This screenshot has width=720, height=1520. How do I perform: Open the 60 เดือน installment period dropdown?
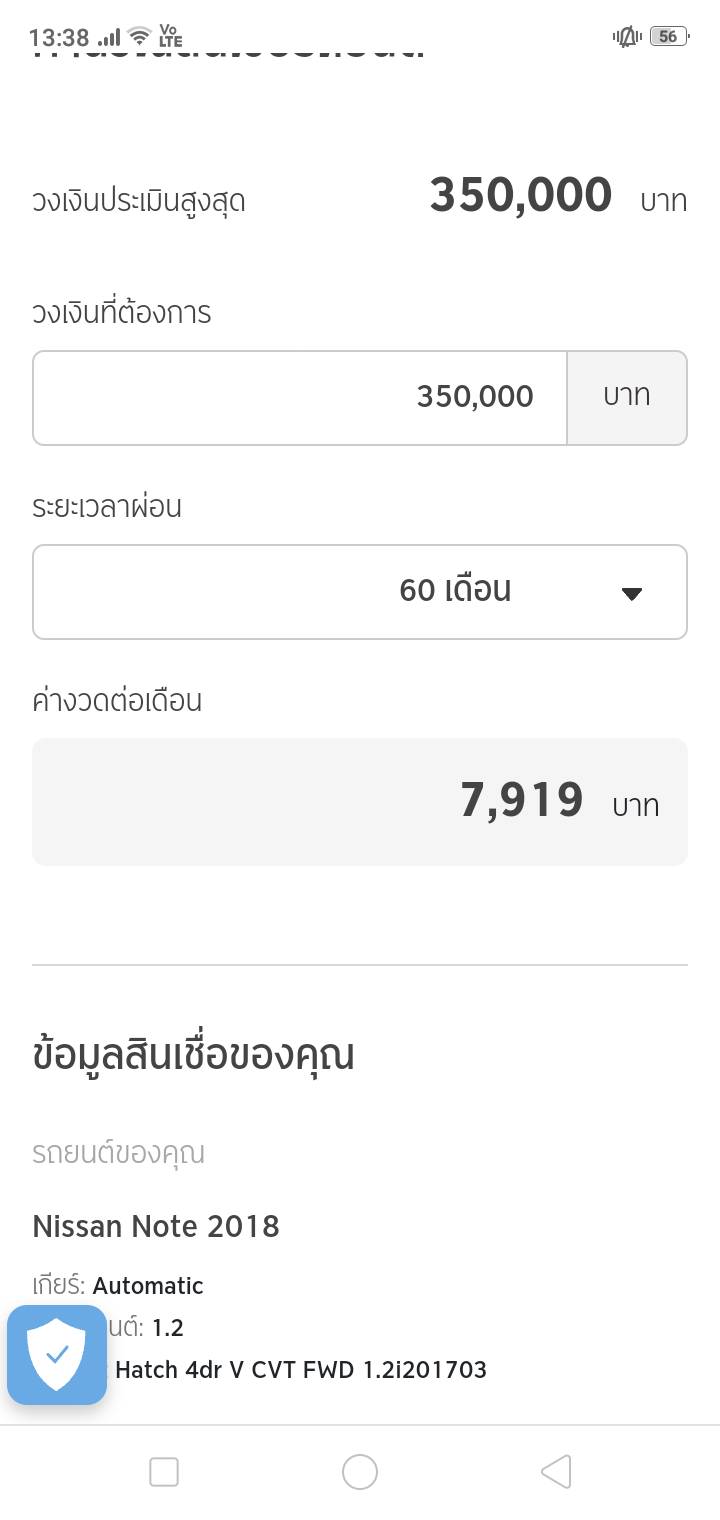360,591
